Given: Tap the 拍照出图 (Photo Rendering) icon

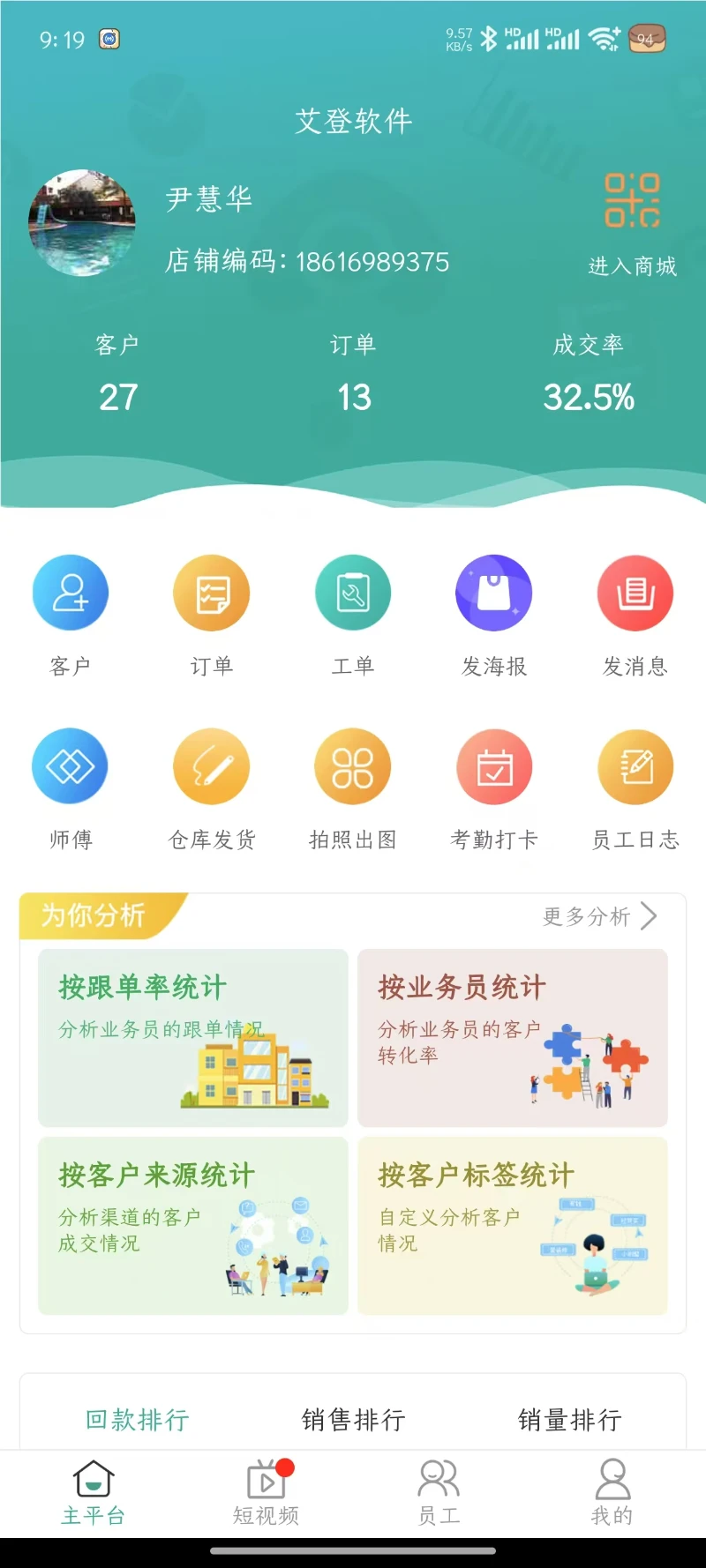Looking at the screenshot, I should (x=353, y=765).
